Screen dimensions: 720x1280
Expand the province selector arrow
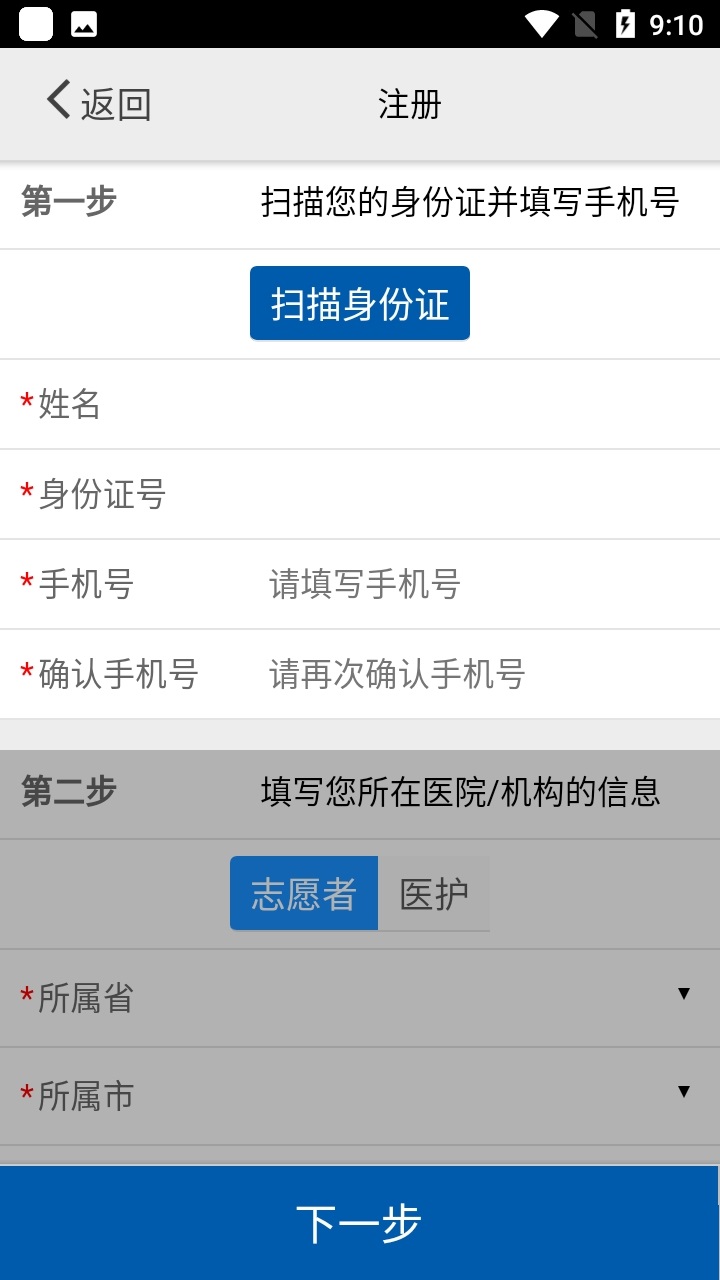(684, 995)
